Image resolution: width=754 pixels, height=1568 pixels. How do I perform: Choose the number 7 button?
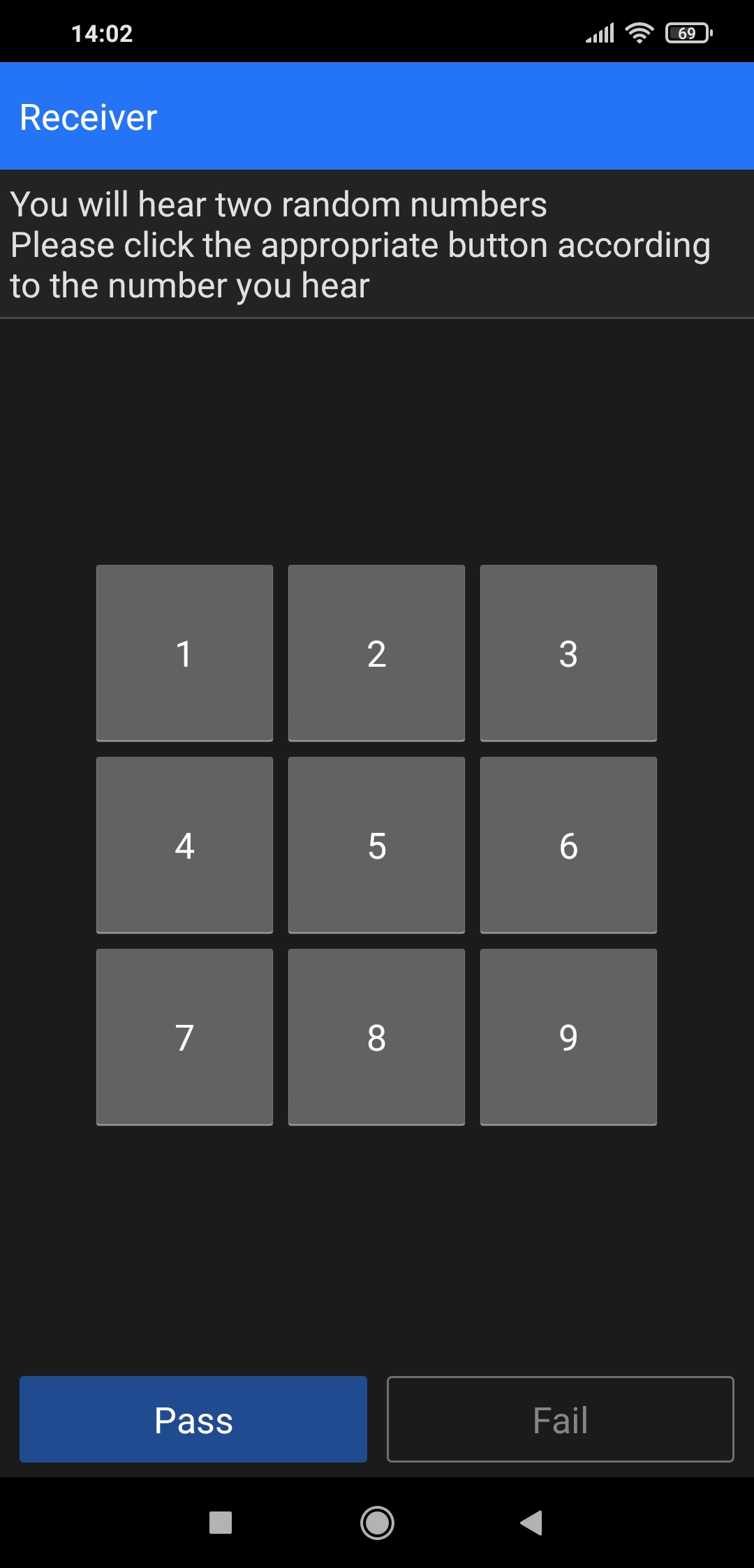(x=184, y=1037)
